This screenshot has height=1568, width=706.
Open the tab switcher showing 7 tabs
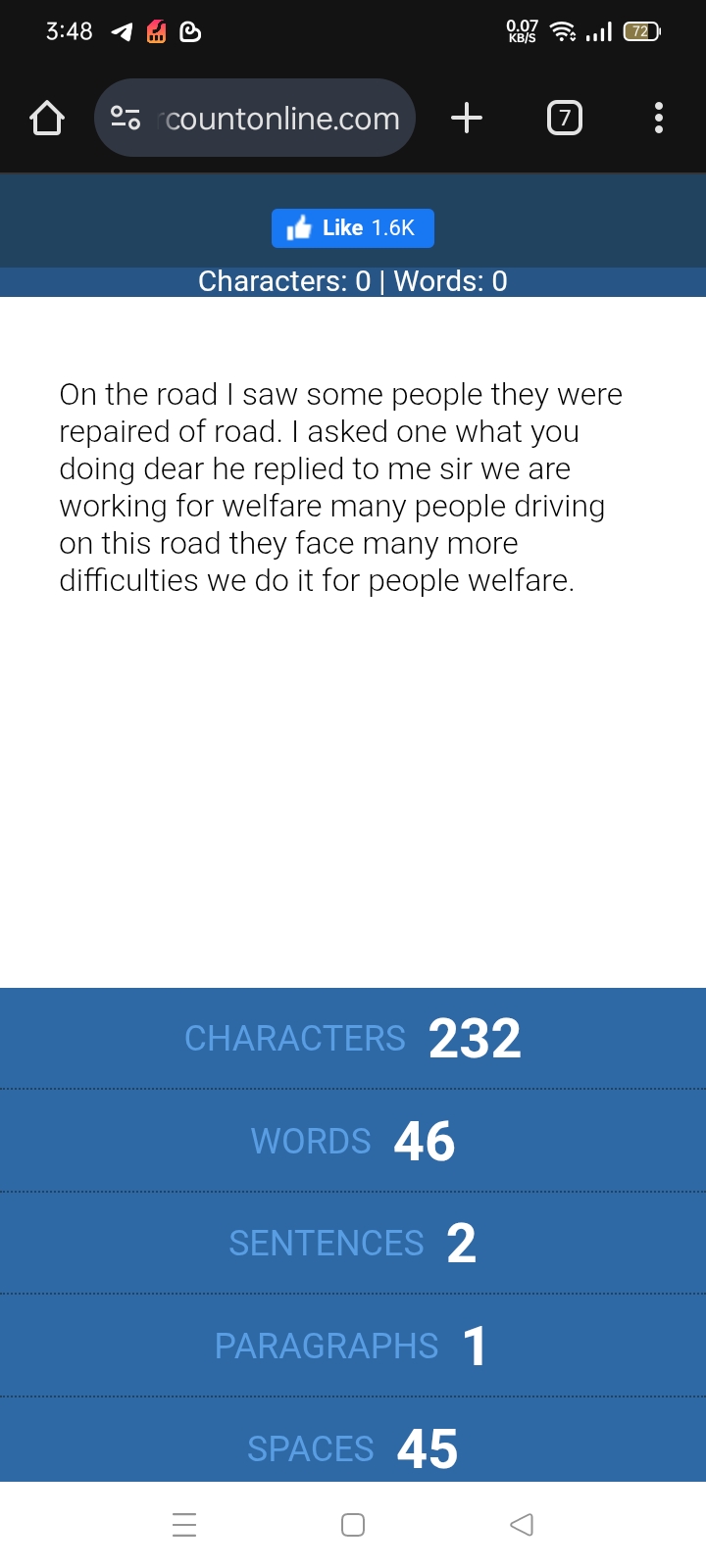point(564,119)
